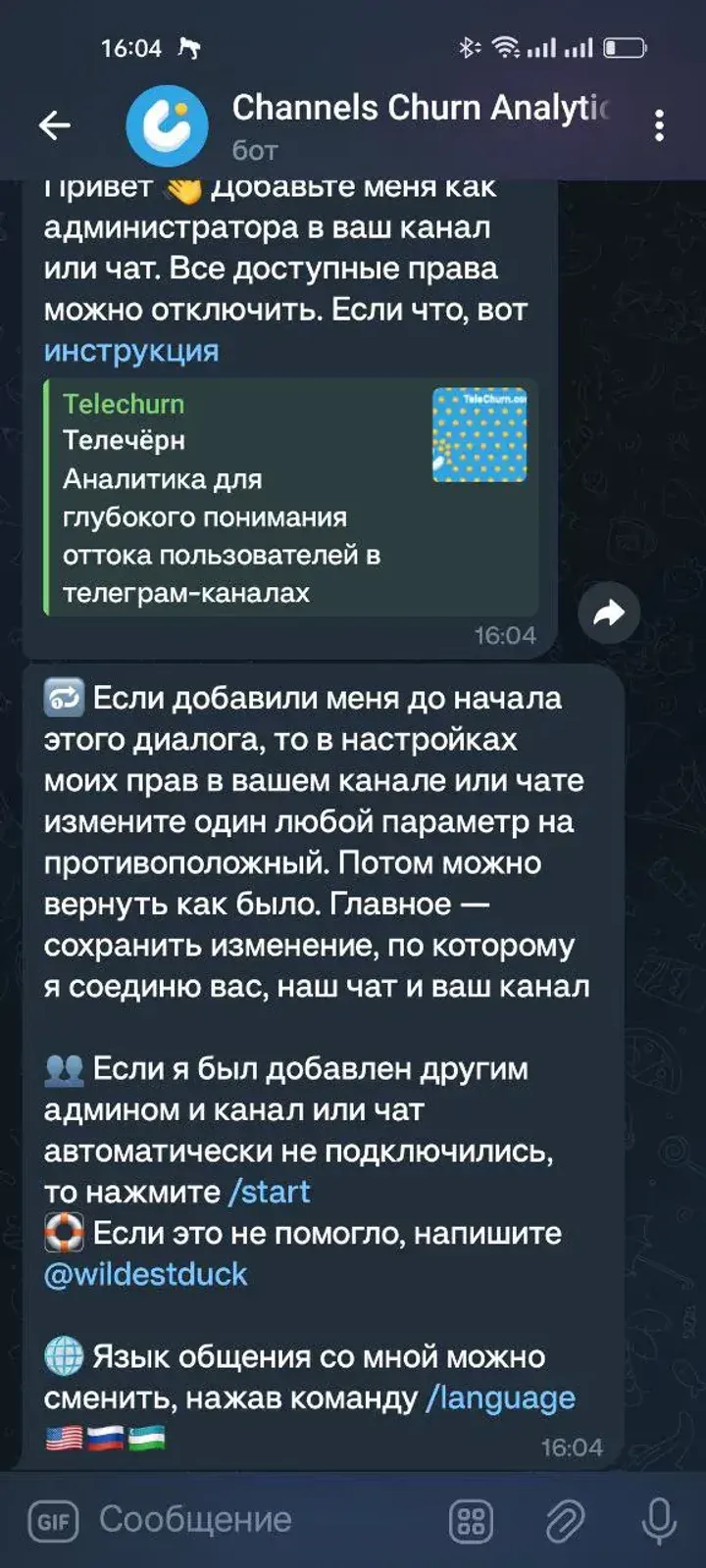Open the @wildestduck mention

tap(146, 1274)
